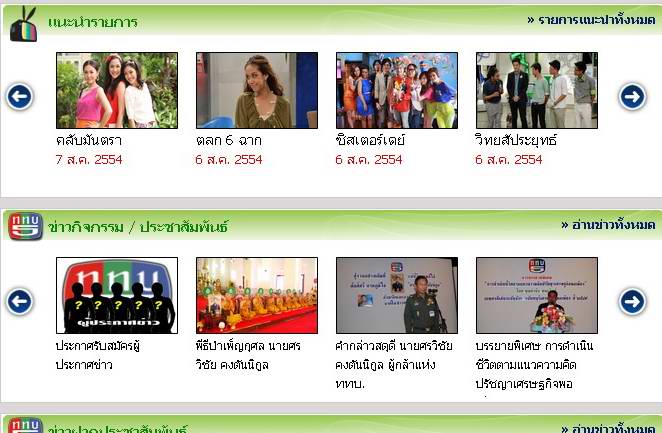This screenshot has width=662, height=433.
Task: Open the บรรยายพิเศษ การดำเนินชีวิต news item
Action: 536,295
